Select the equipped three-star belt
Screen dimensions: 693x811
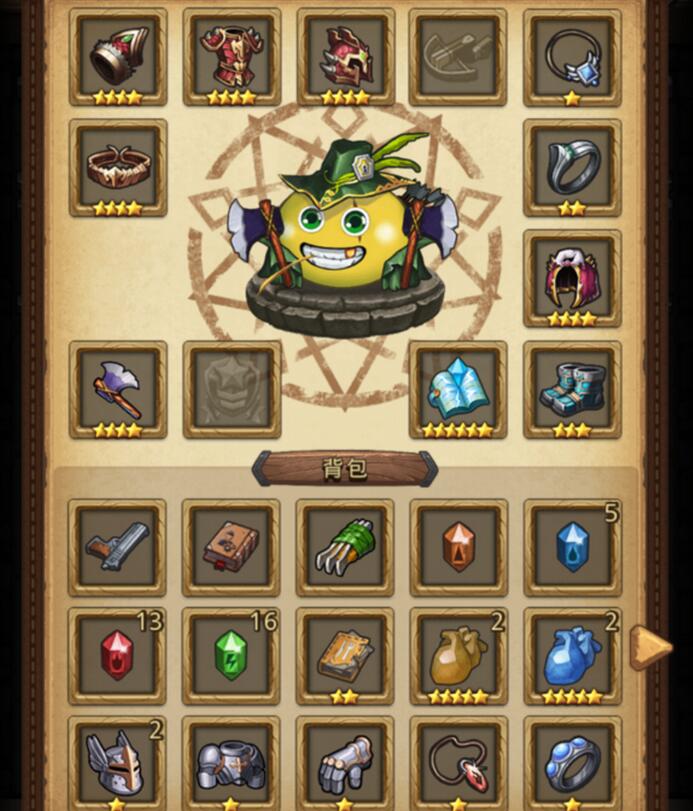(x=118, y=167)
